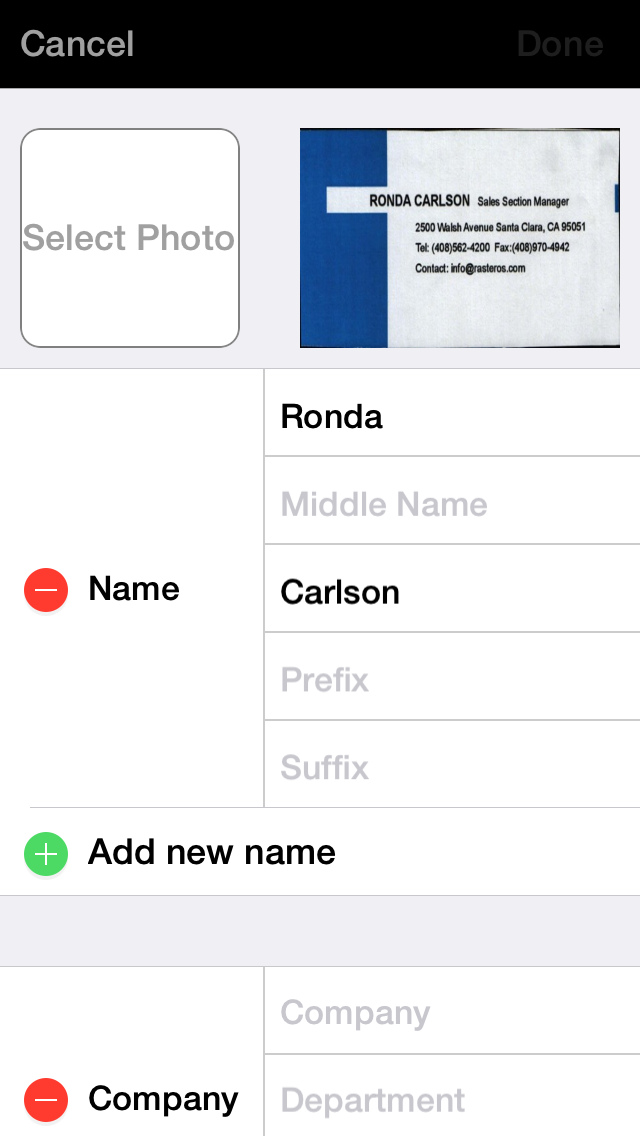
Task: Cancel editing the contact
Action: (x=77, y=44)
